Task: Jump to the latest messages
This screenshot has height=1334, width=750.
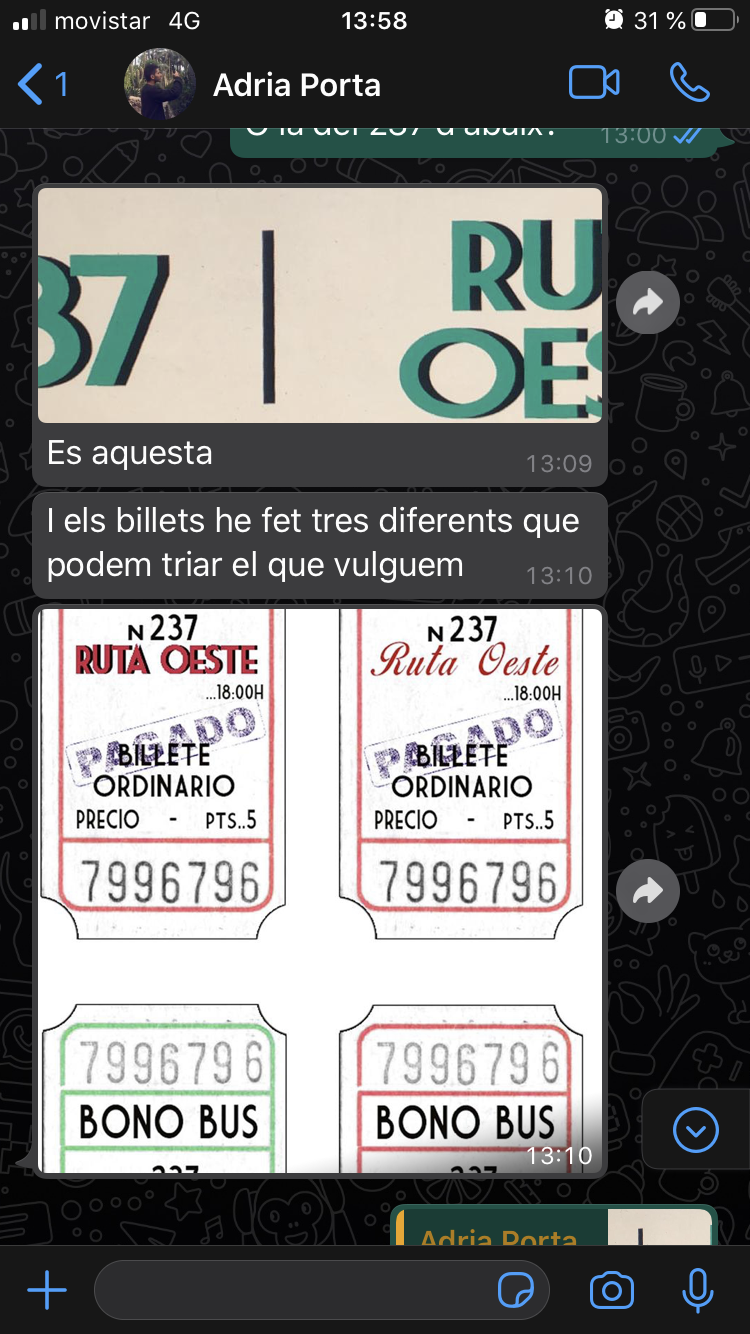Action: [696, 1131]
